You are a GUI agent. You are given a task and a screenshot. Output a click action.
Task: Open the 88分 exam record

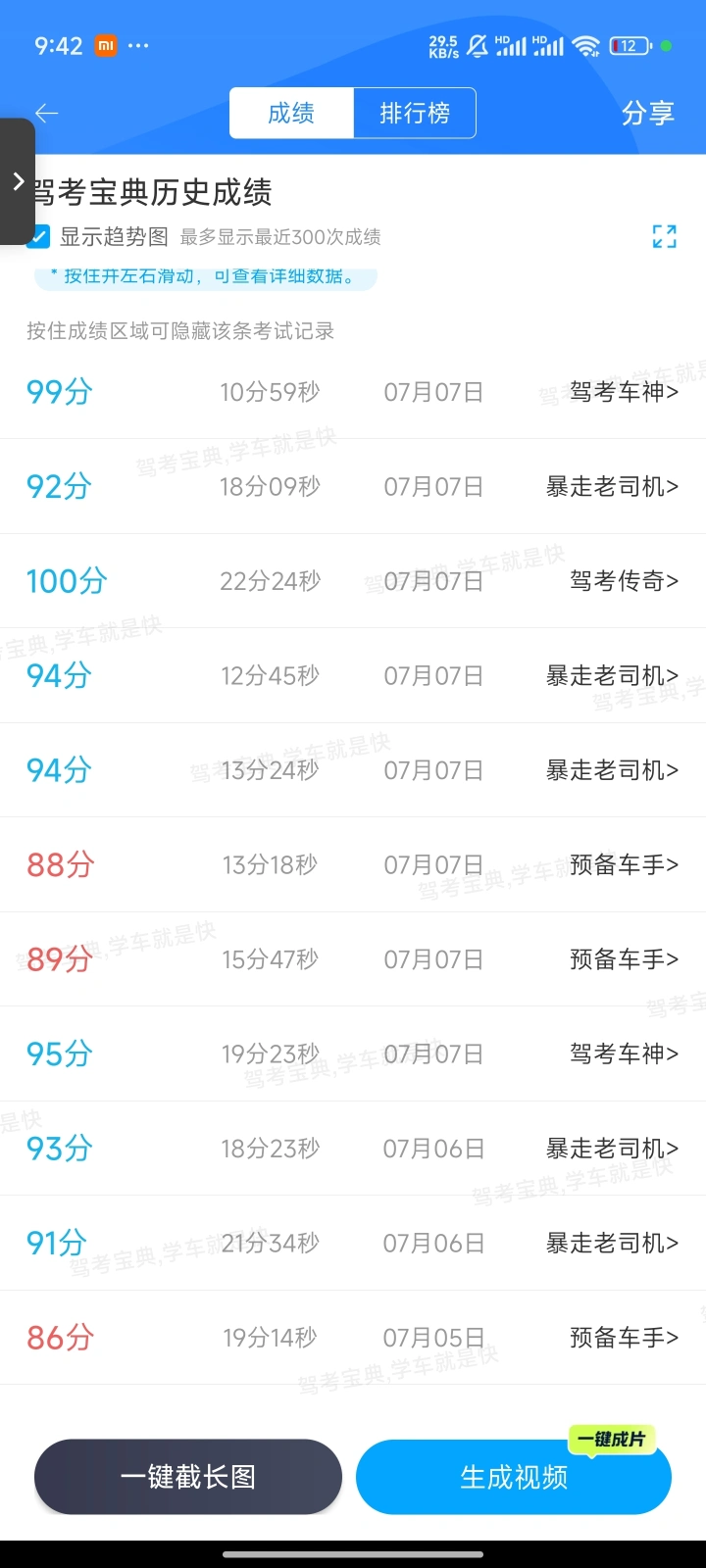point(353,864)
